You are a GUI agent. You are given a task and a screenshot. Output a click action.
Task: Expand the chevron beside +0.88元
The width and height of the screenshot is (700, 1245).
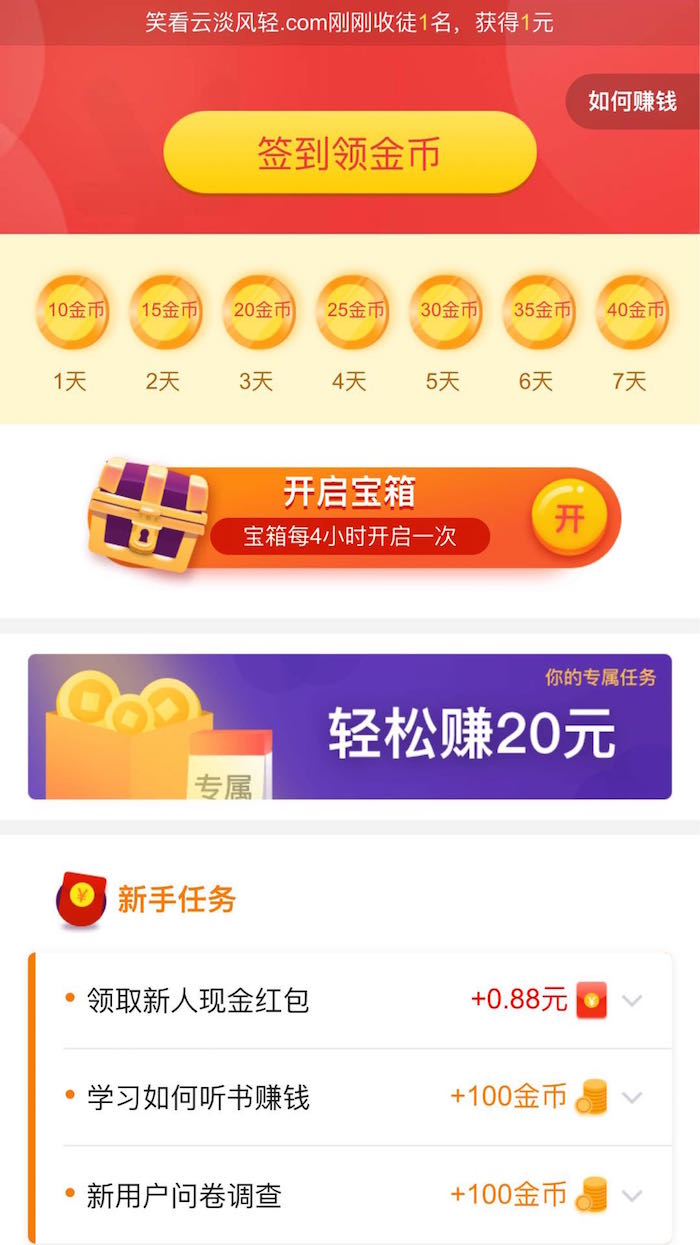pyautogui.click(x=632, y=1000)
